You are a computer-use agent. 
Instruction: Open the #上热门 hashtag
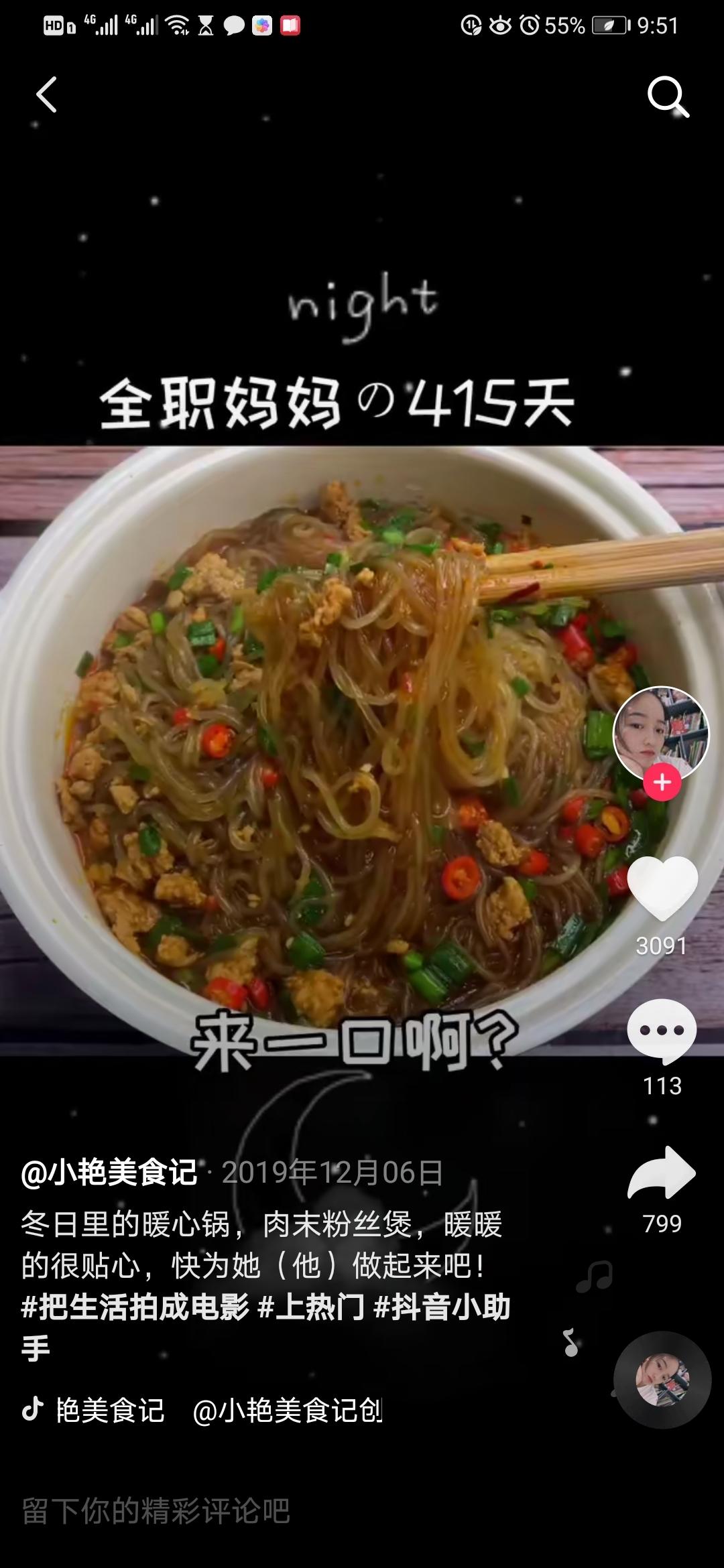(x=311, y=1307)
